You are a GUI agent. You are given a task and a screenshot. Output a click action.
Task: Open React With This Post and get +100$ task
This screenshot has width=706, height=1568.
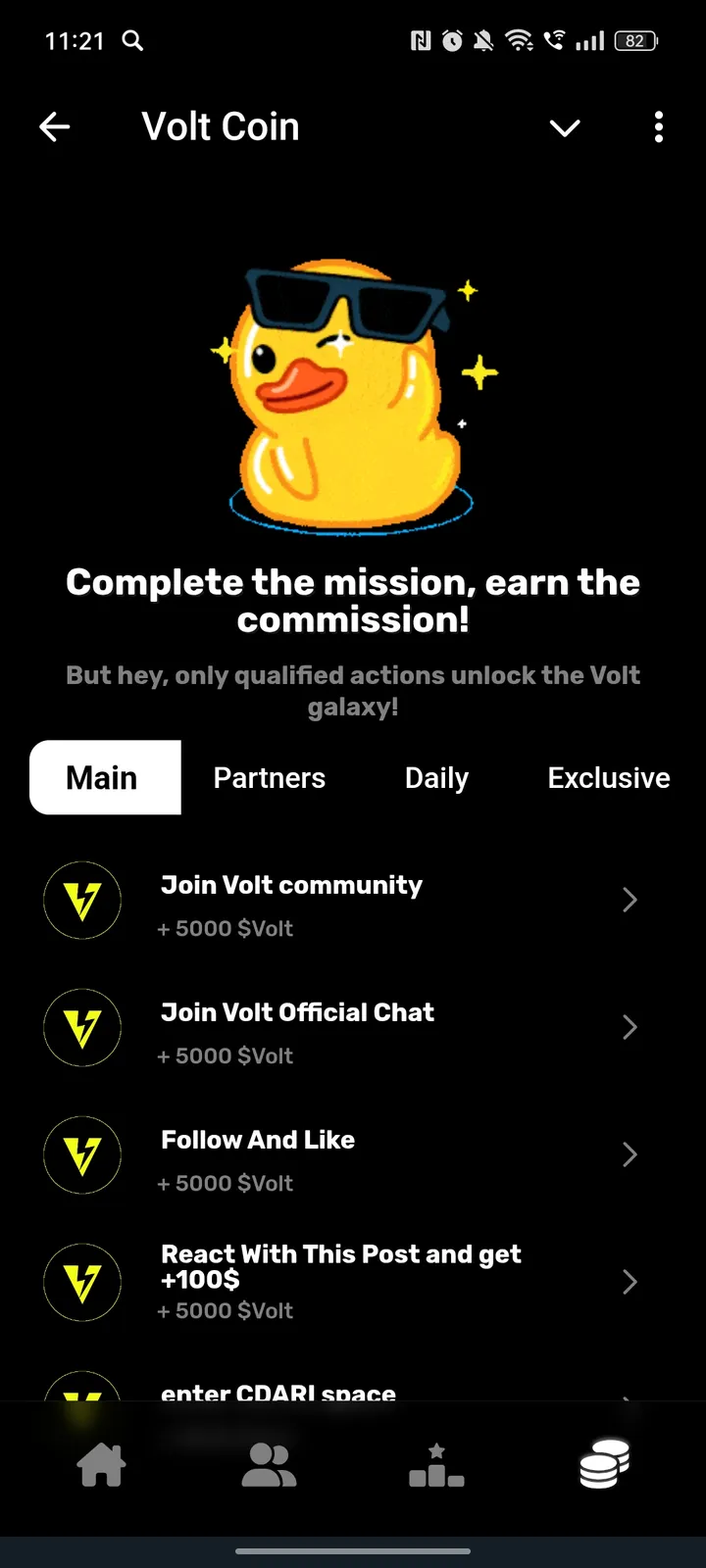(630, 1282)
